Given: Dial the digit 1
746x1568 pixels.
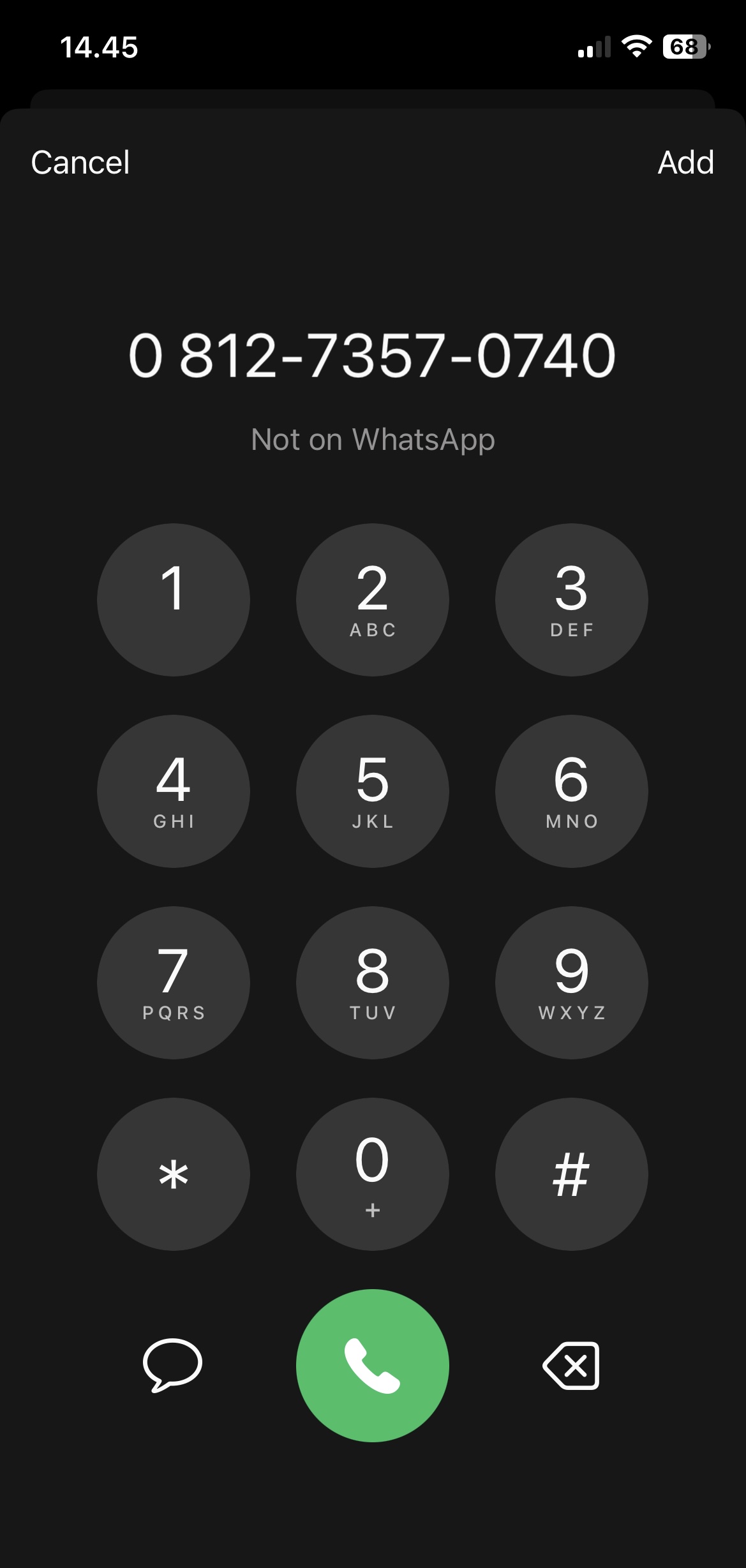Looking at the screenshot, I should [173, 599].
